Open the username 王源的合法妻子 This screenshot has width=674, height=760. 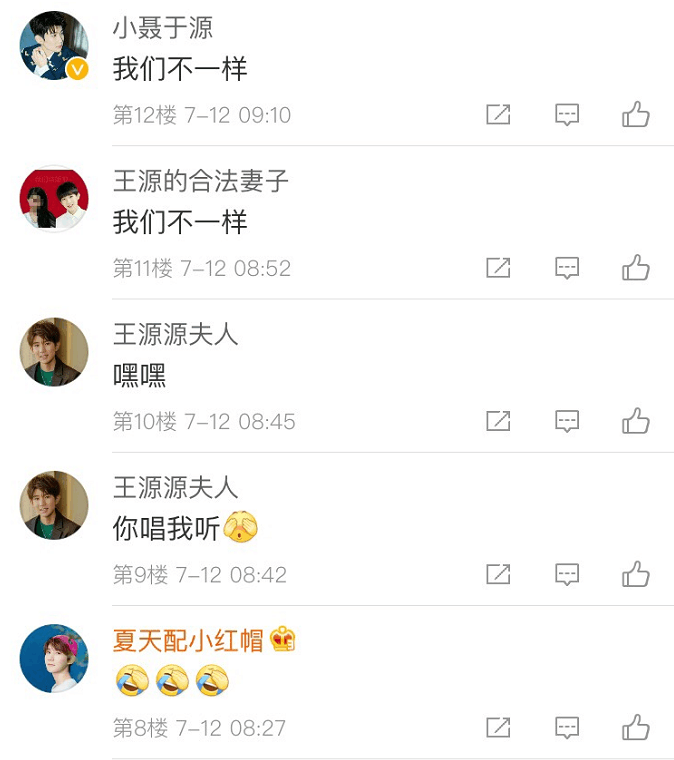201,180
